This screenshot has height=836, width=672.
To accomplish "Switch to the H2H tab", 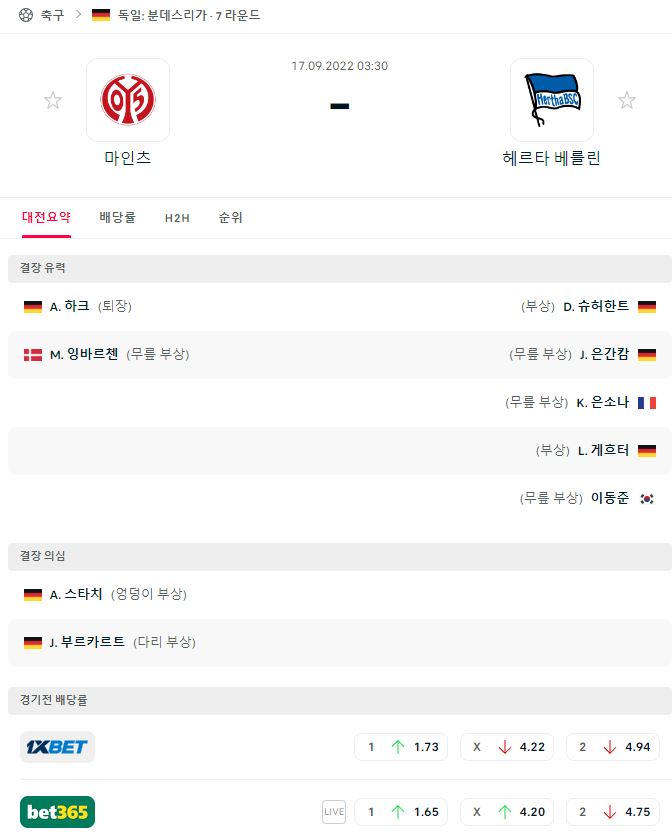I will [x=177, y=217].
